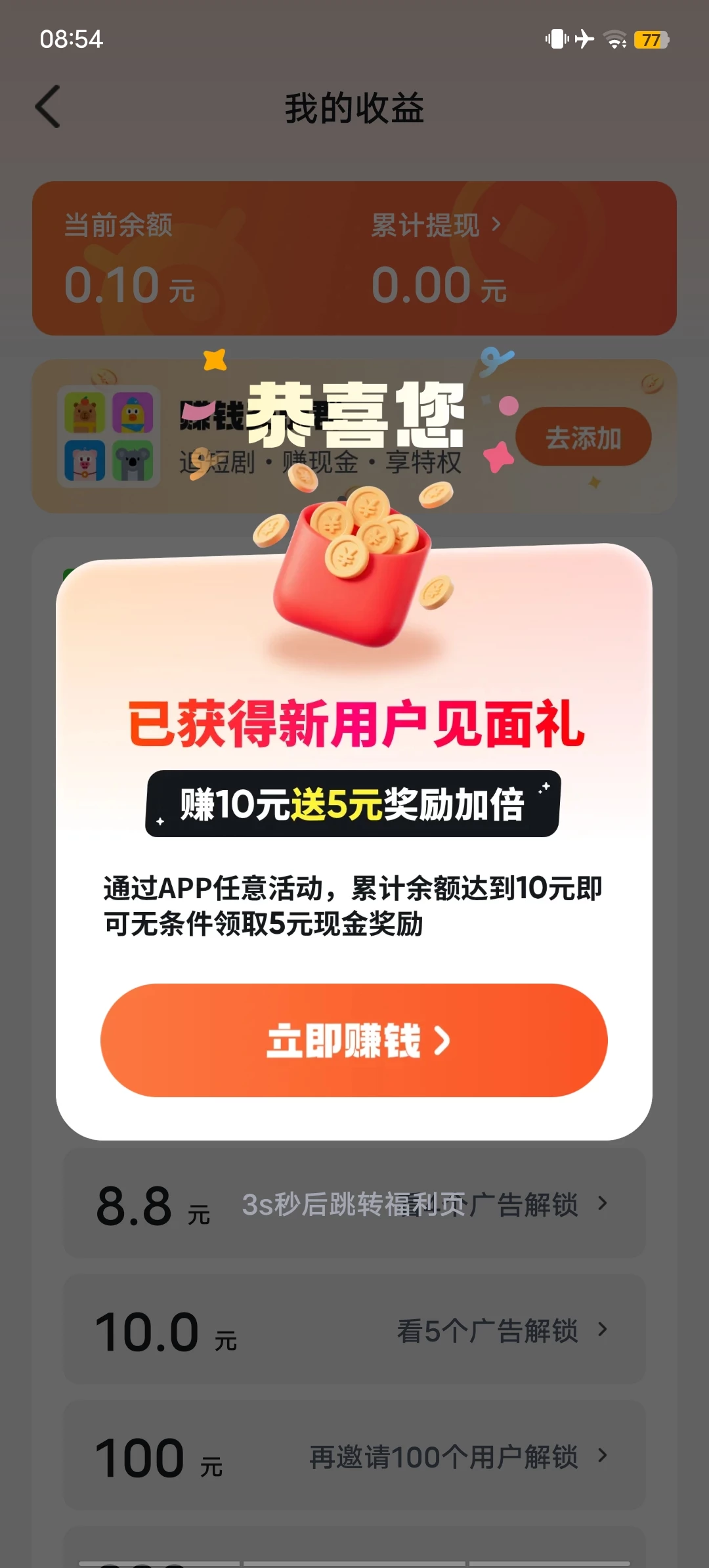Screen dimensions: 709x1568
Task: Select the 100元 邀请用户解锁 option
Action: tap(354, 1456)
